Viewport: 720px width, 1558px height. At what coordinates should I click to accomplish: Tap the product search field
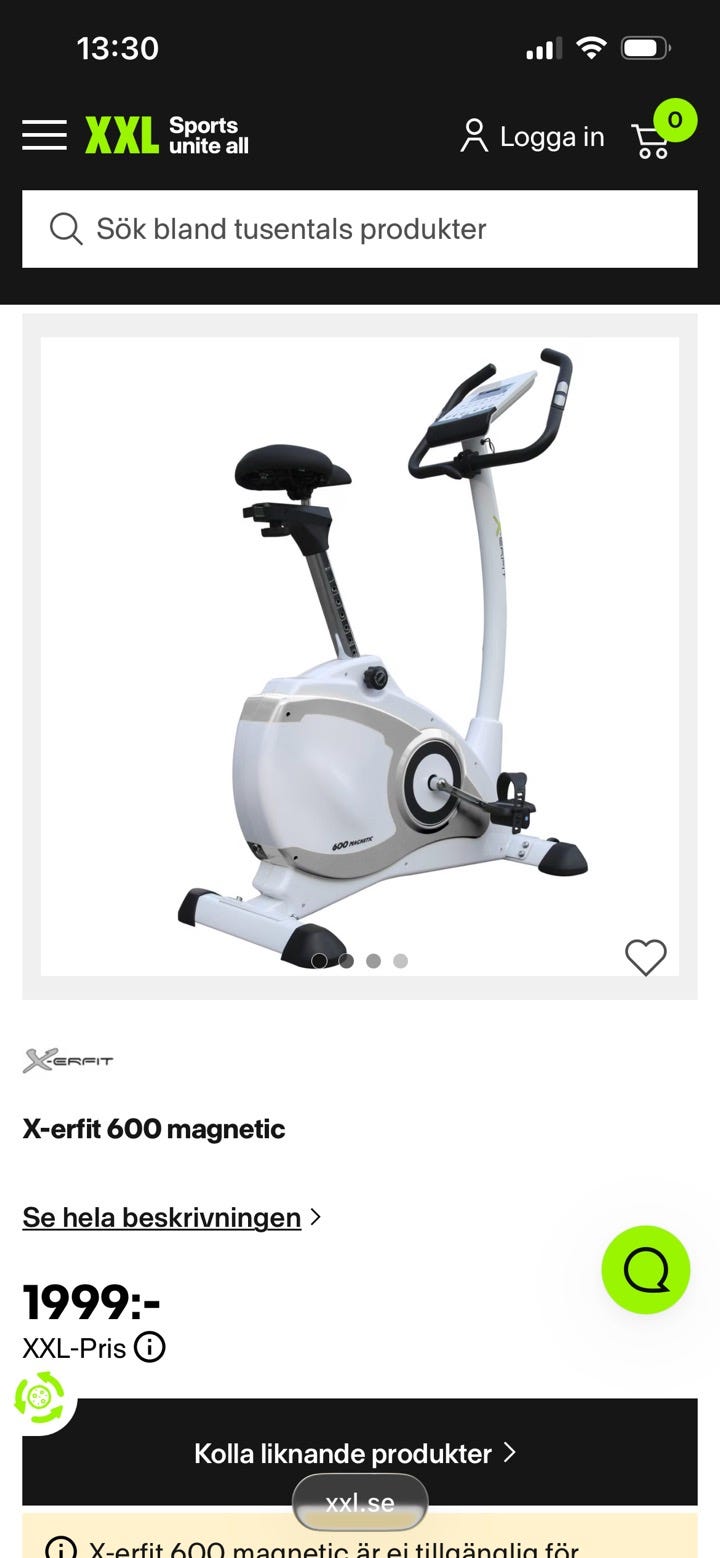click(x=360, y=229)
